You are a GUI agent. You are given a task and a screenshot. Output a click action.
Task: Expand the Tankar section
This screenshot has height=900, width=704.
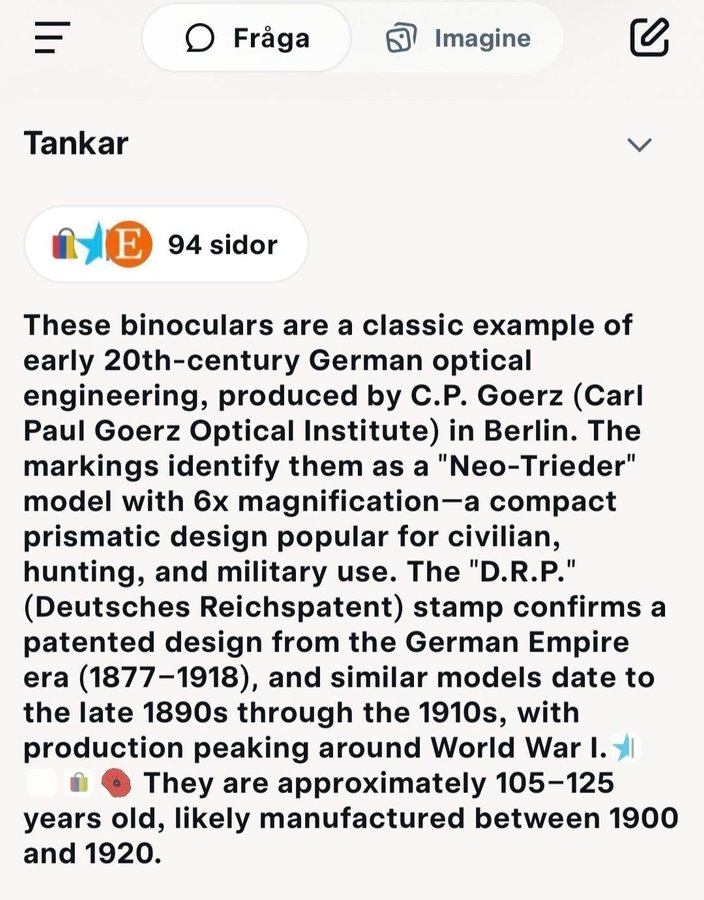[638, 144]
